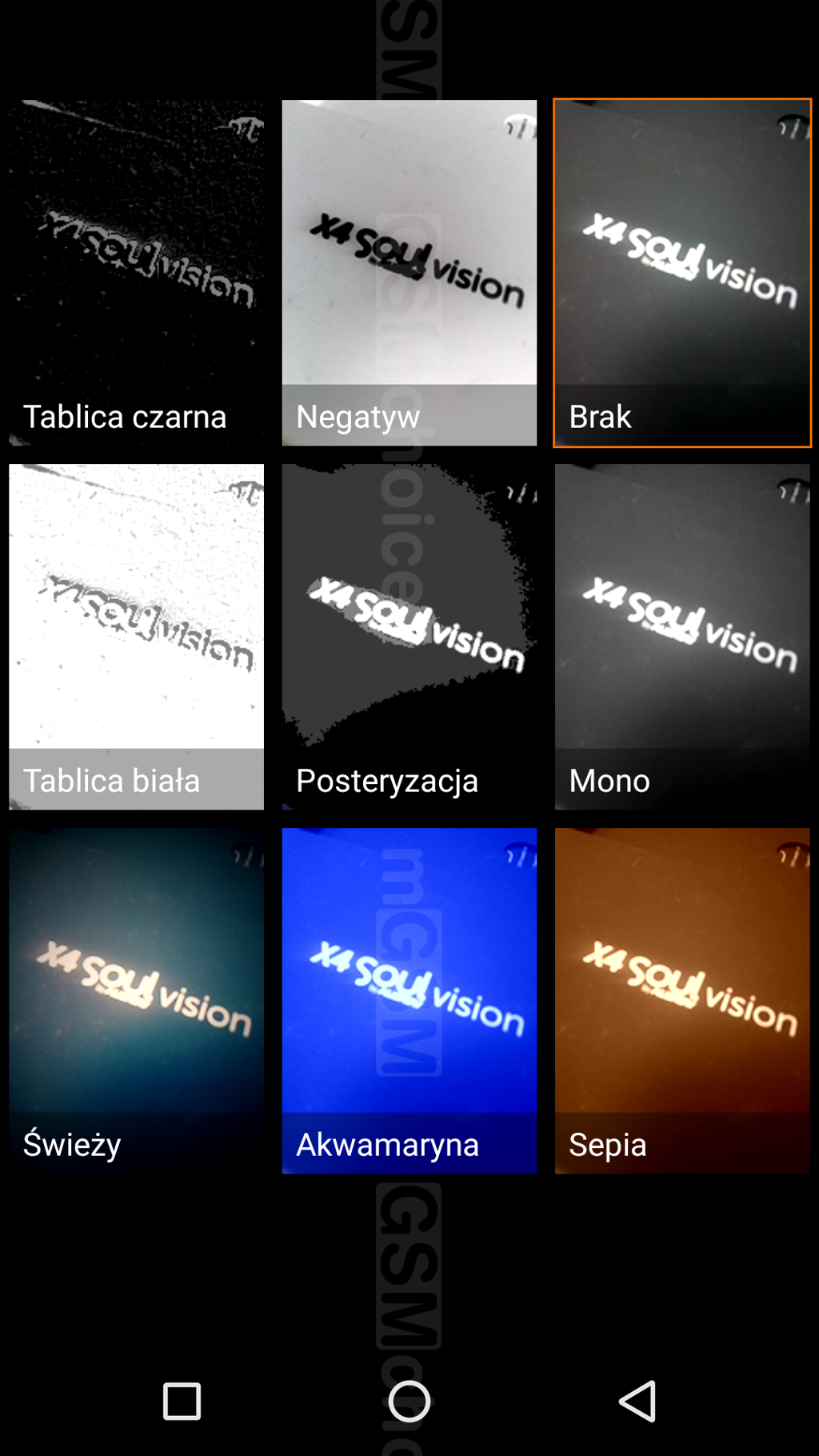Use the Akwamaryna effect
The height and width of the screenshot is (1456, 819).
[x=409, y=1000]
